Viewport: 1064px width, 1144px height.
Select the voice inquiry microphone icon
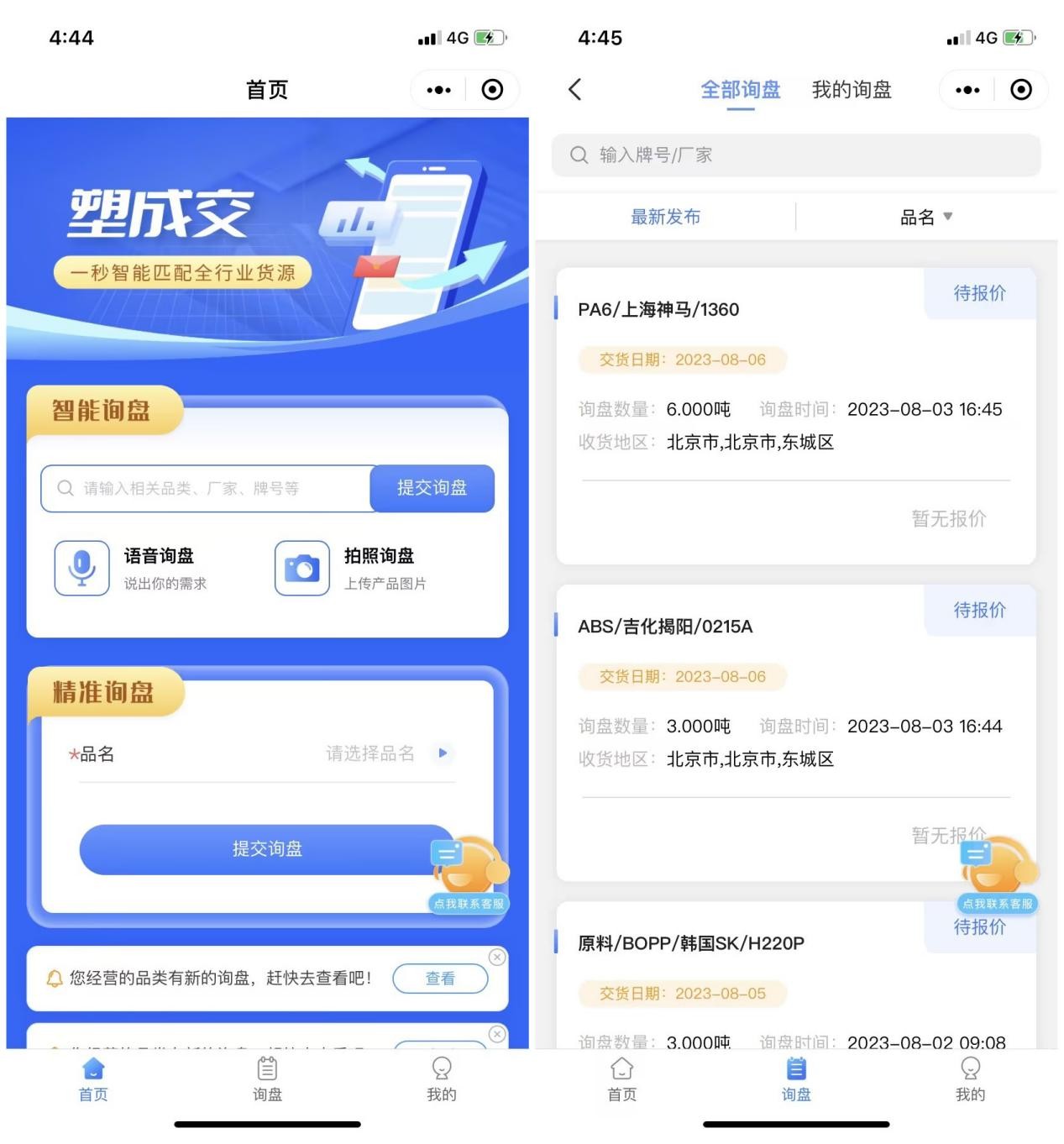click(81, 568)
